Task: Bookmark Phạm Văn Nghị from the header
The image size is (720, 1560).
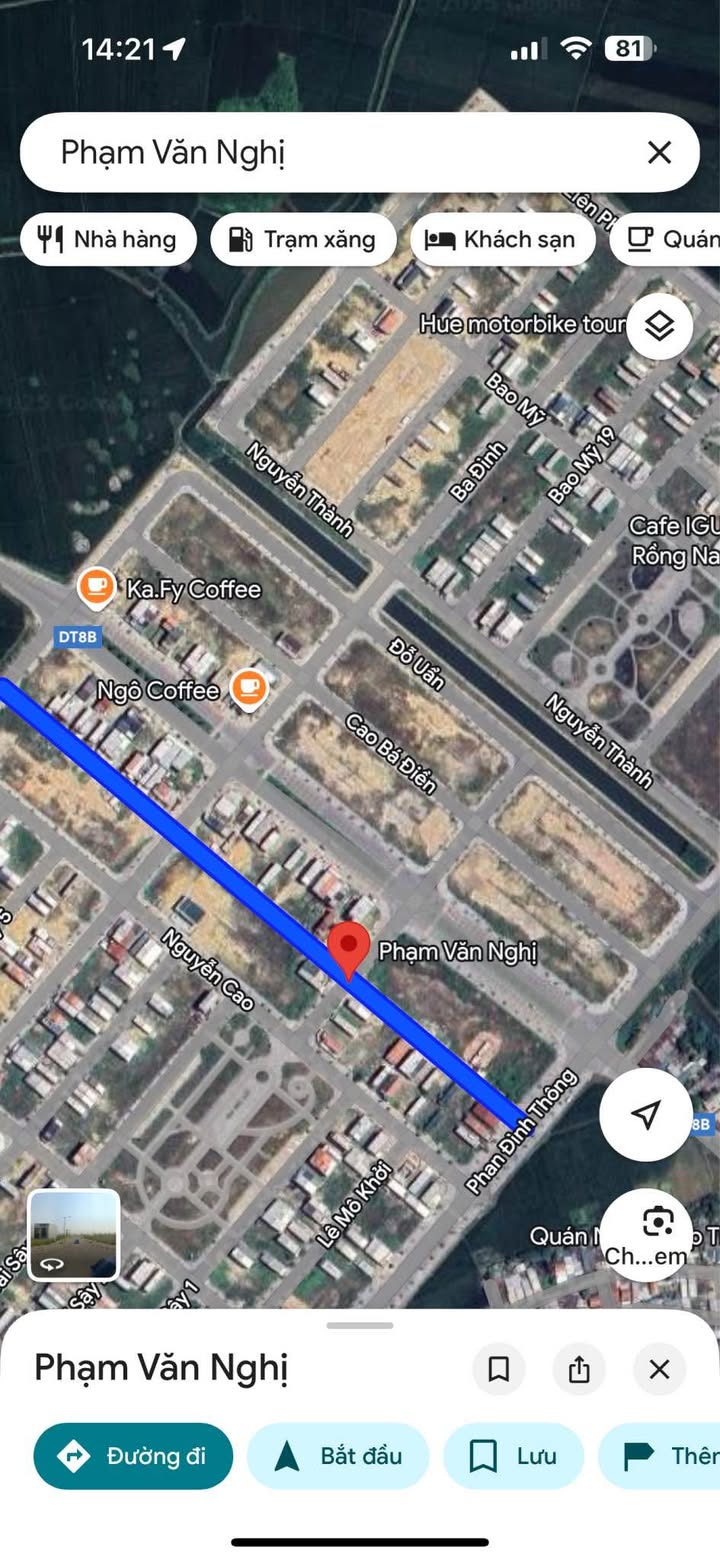Action: pyautogui.click(x=498, y=1369)
